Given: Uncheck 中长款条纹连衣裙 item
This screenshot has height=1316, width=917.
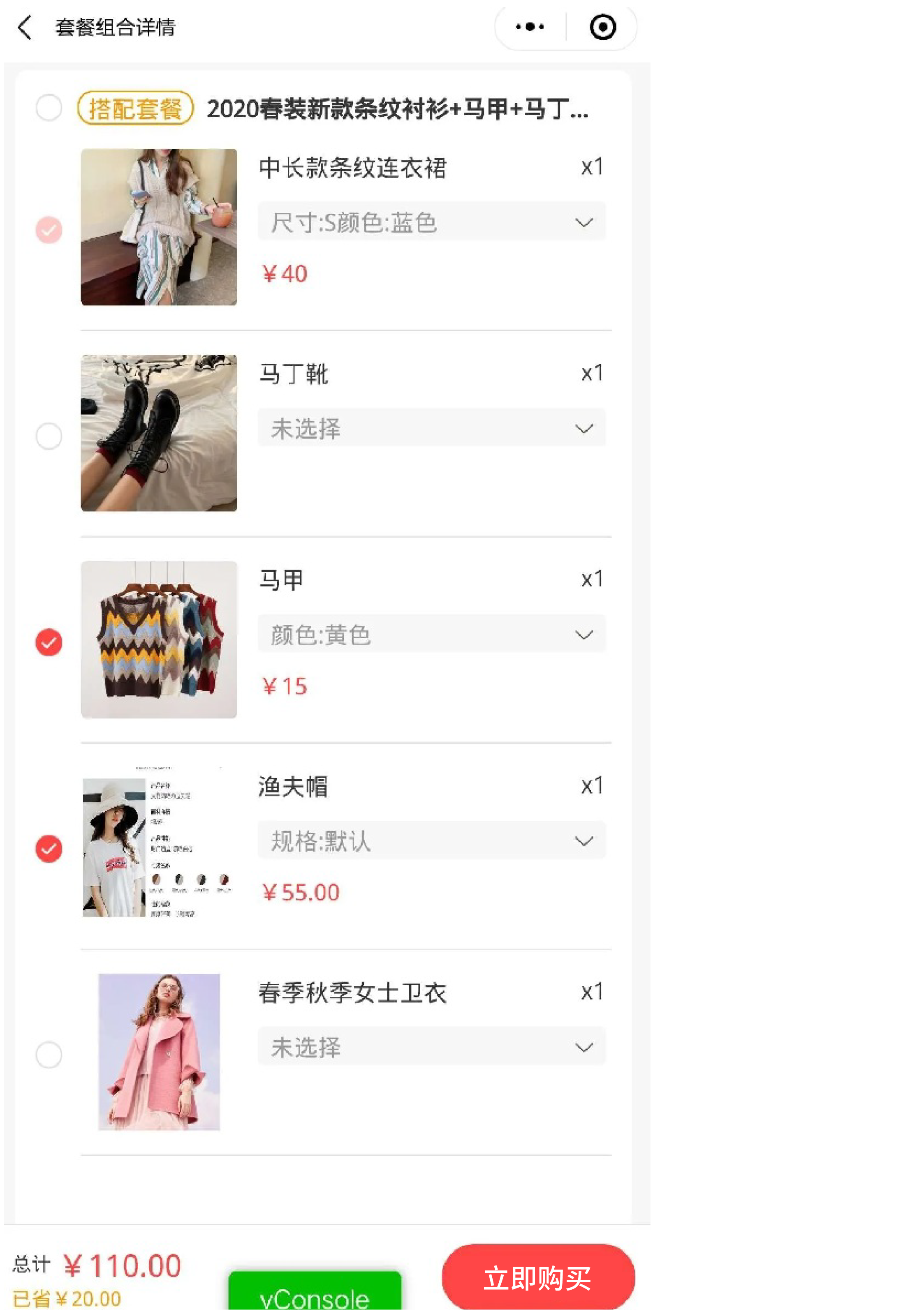Looking at the screenshot, I should tap(49, 230).
